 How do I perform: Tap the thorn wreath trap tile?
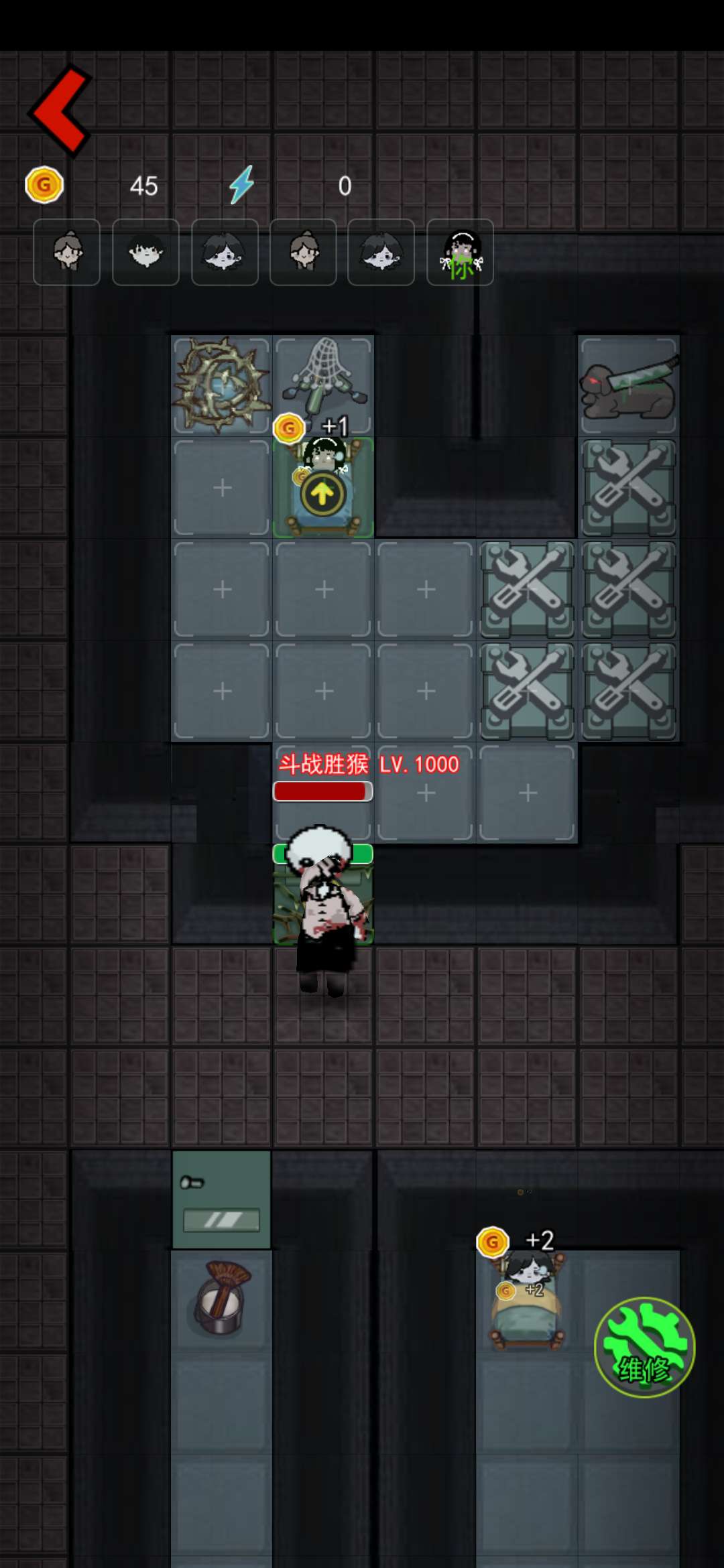click(x=221, y=385)
